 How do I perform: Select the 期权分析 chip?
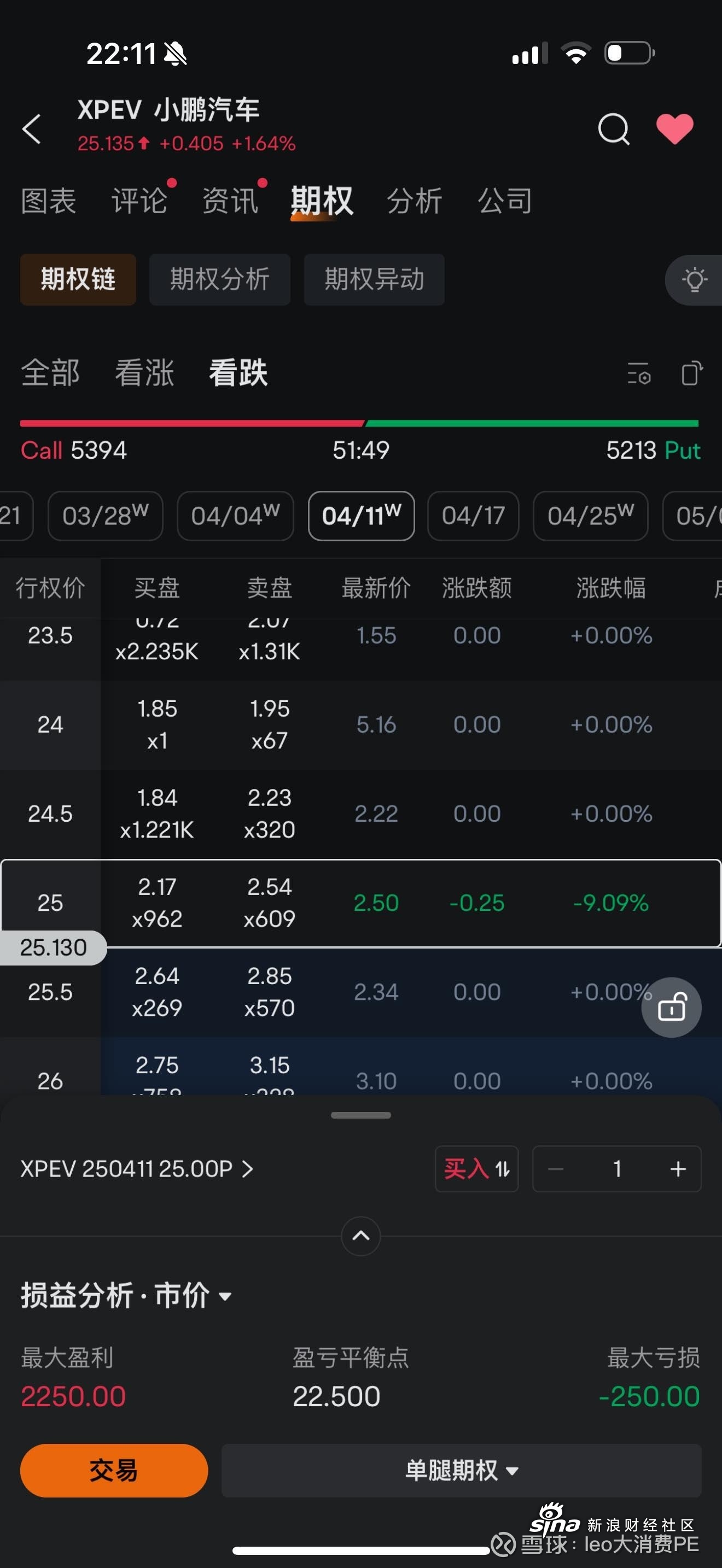[220, 279]
